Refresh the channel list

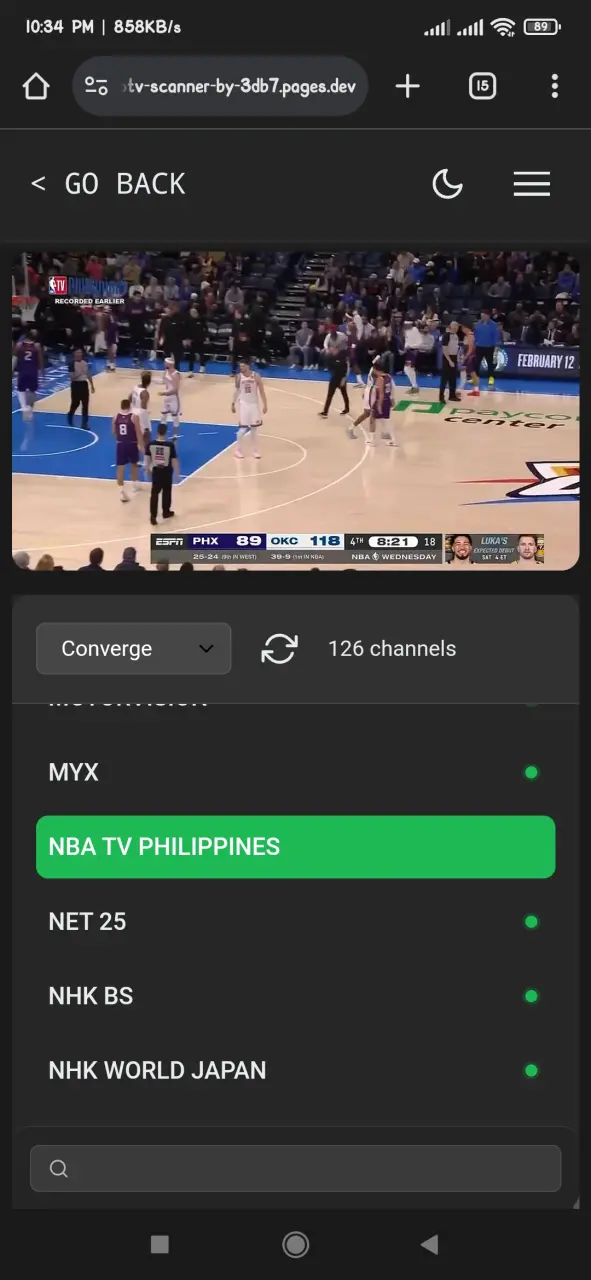[x=280, y=649]
